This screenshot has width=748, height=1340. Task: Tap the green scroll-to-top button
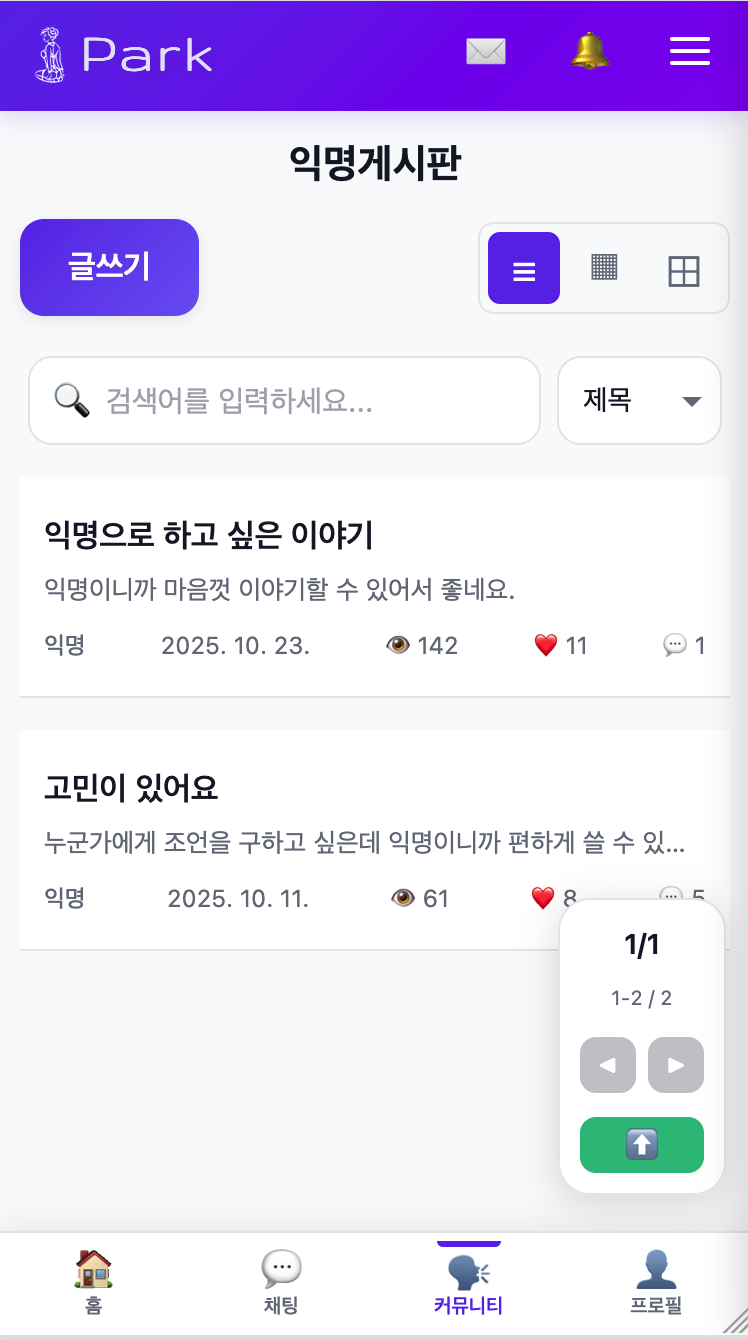click(x=642, y=1145)
